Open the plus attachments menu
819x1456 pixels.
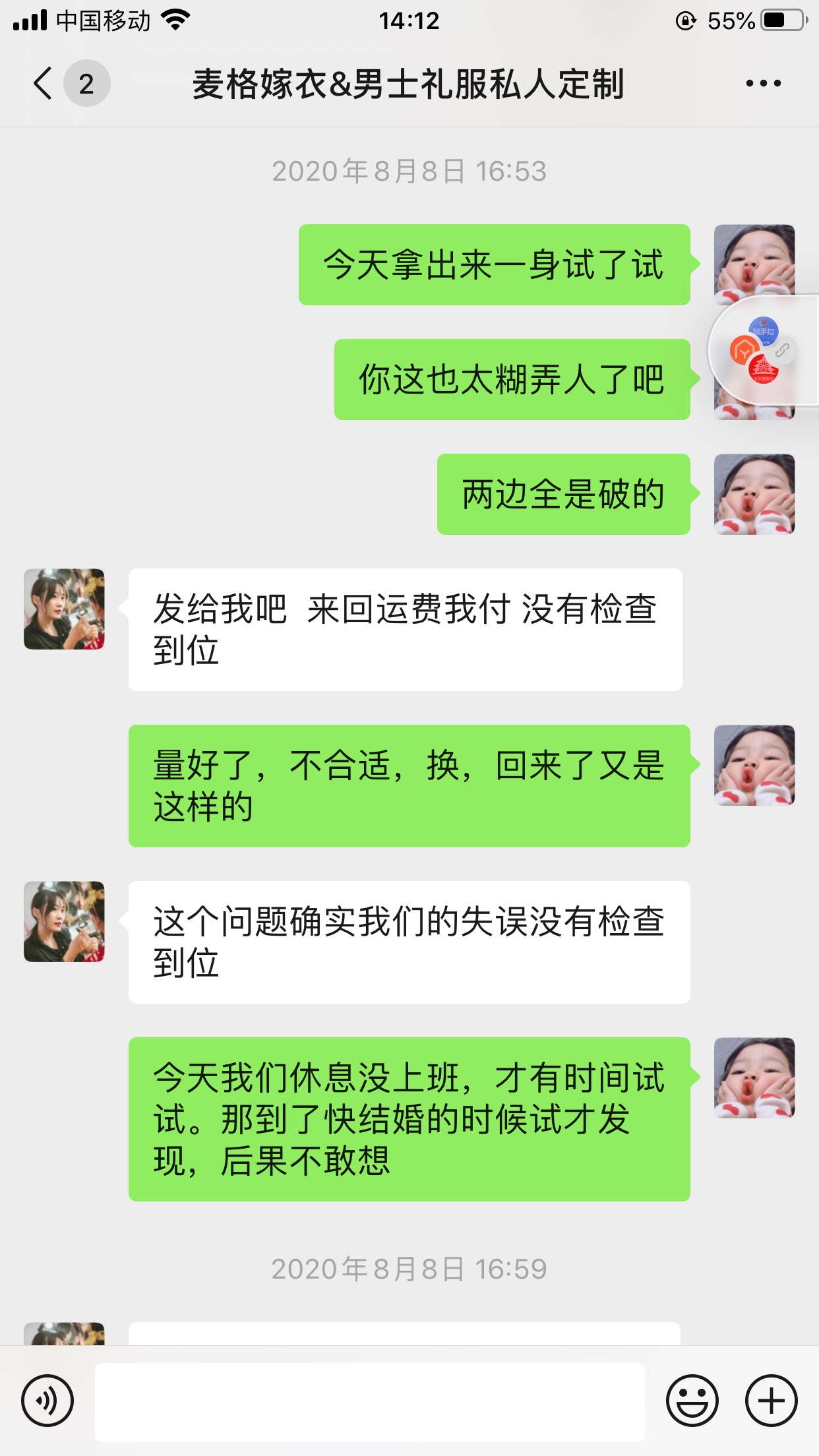tap(771, 1400)
